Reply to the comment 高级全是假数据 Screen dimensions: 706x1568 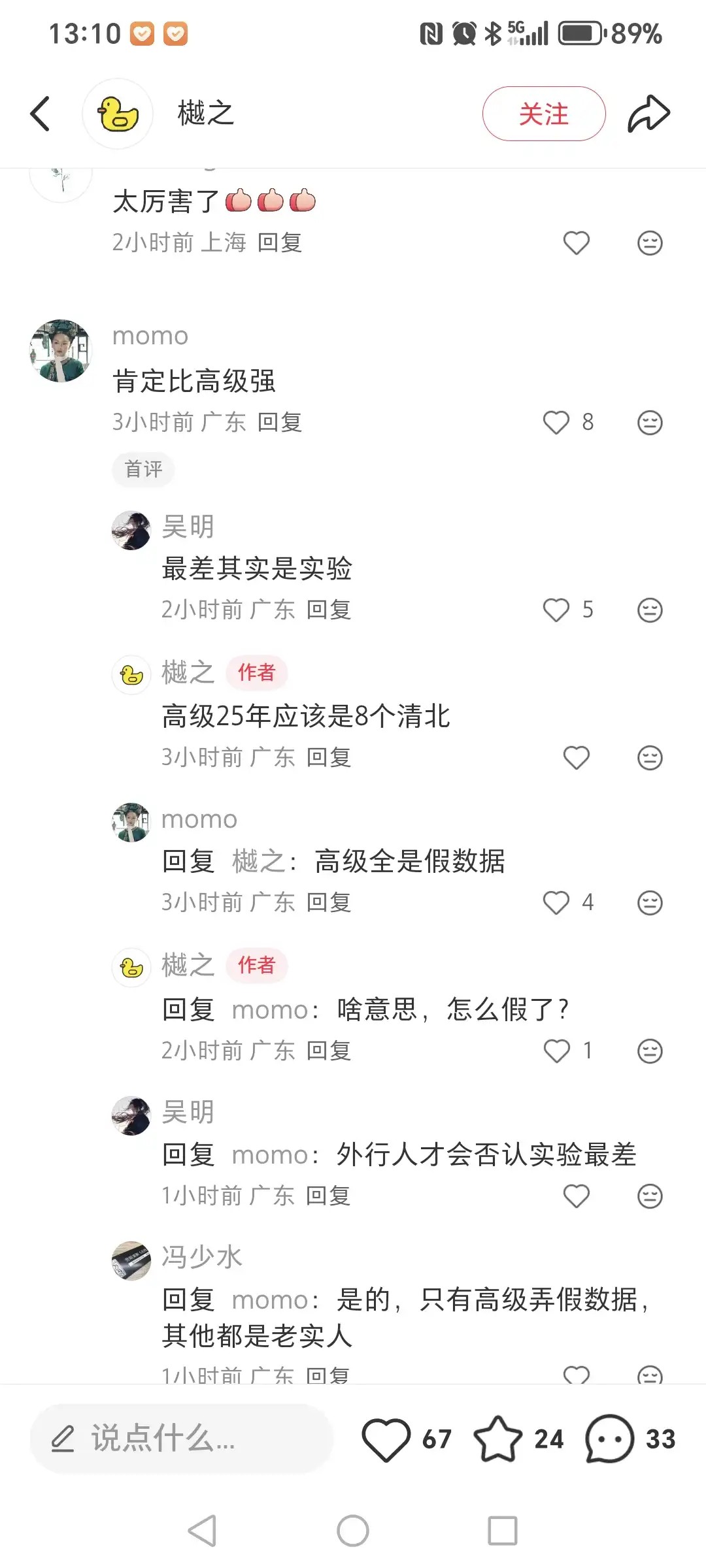click(329, 903)
